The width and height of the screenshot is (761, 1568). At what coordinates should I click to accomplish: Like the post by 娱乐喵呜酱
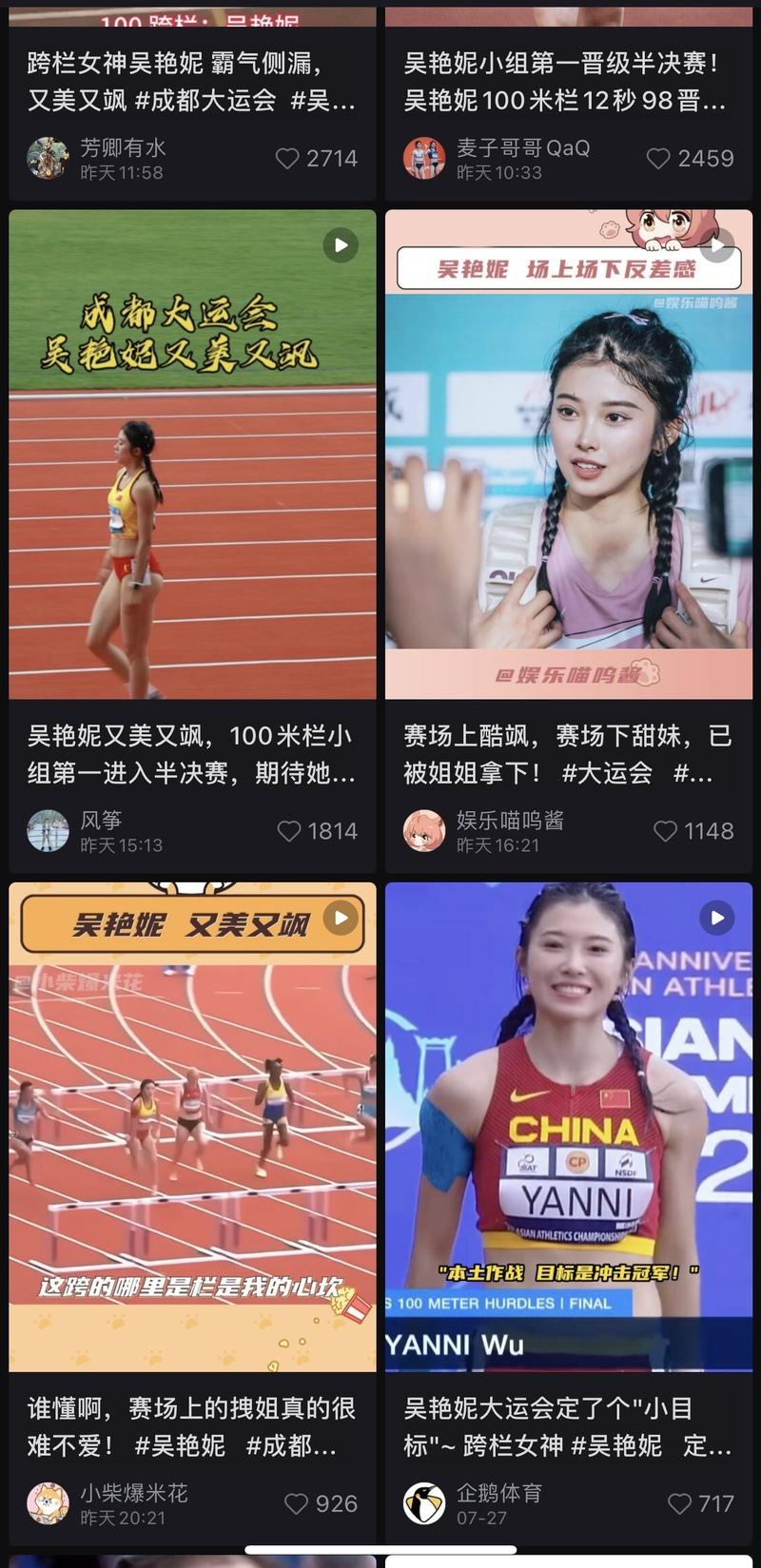(x=665, y=831)
